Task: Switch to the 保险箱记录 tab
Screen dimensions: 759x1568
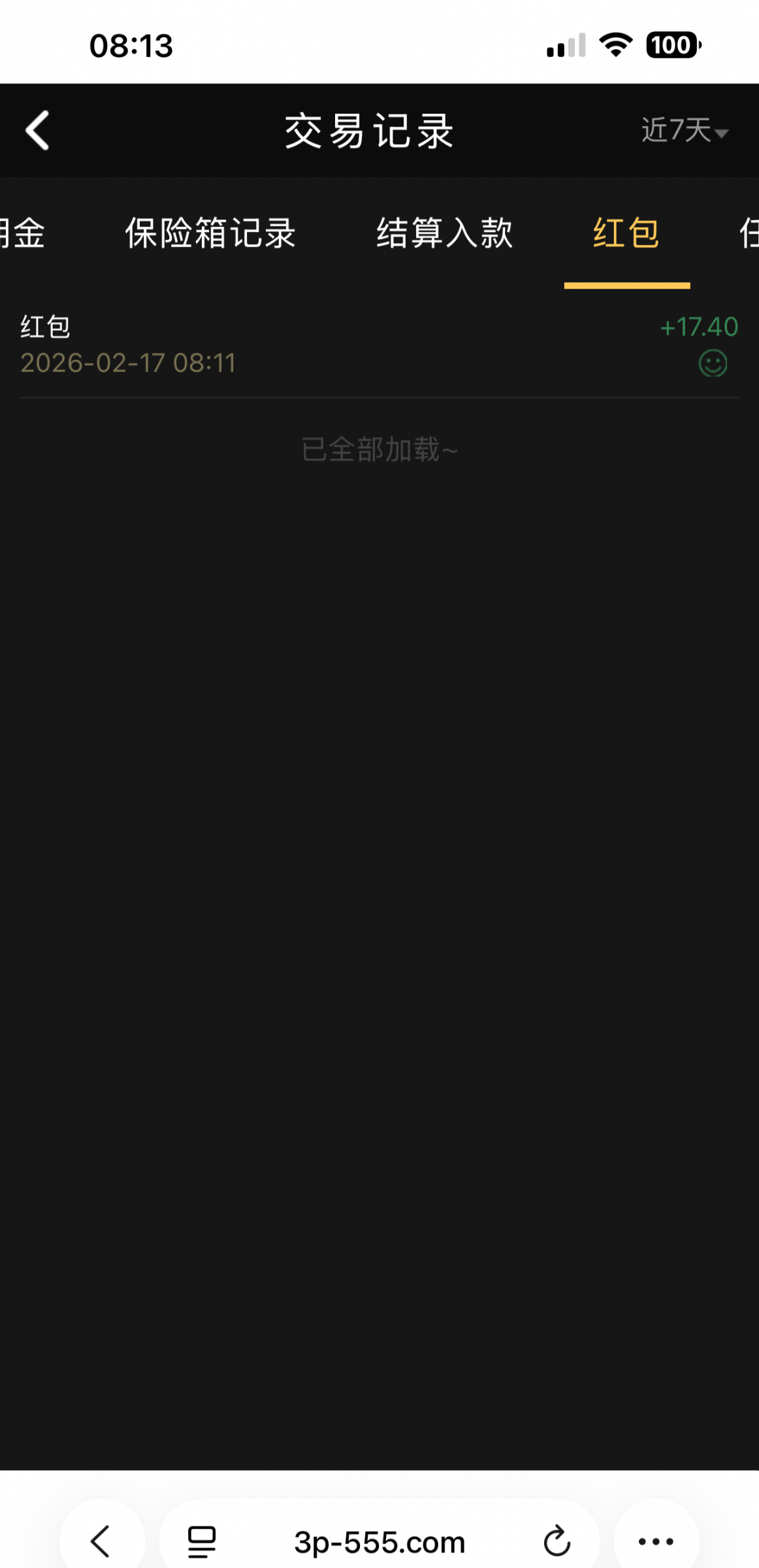Action: [210, 233]
